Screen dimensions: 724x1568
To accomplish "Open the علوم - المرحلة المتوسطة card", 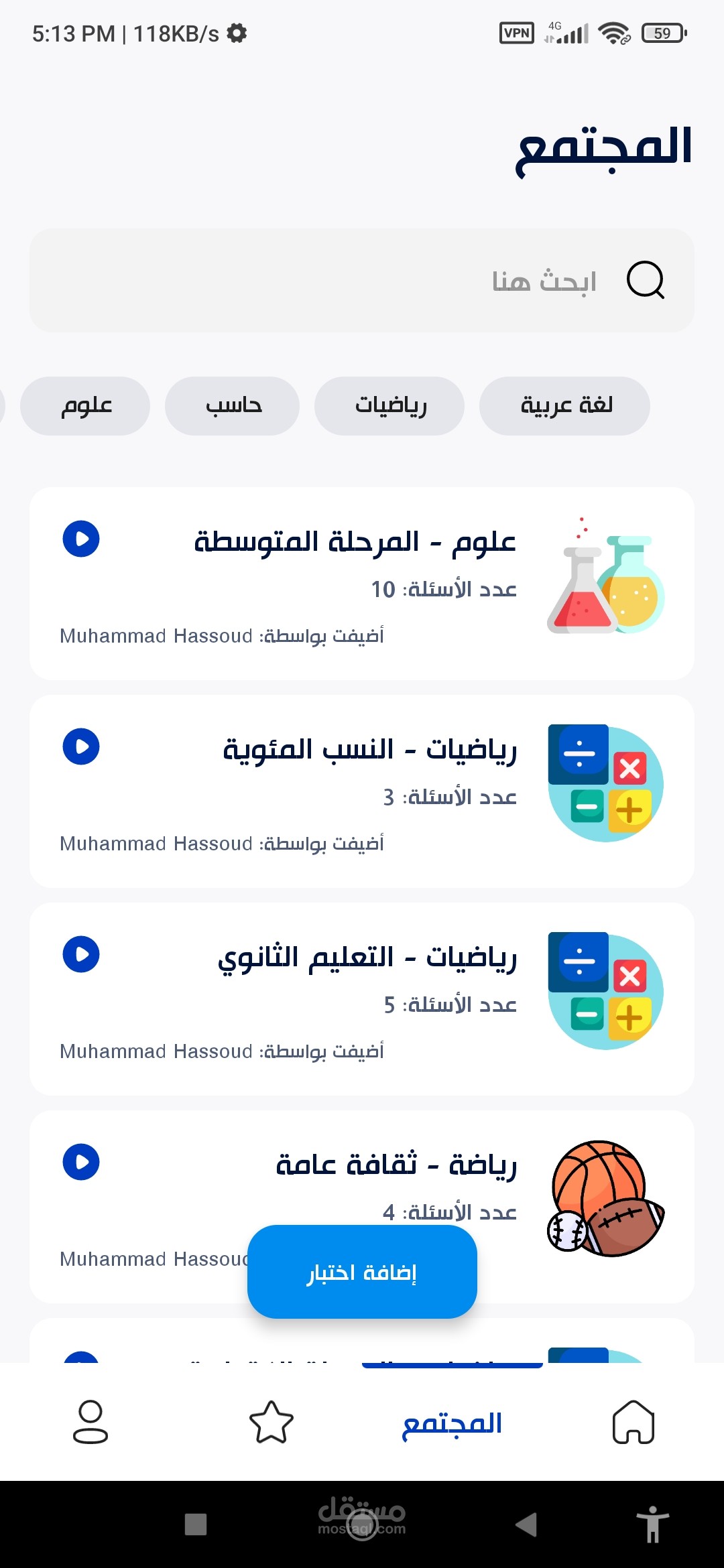I will click(x=362, y=584).
